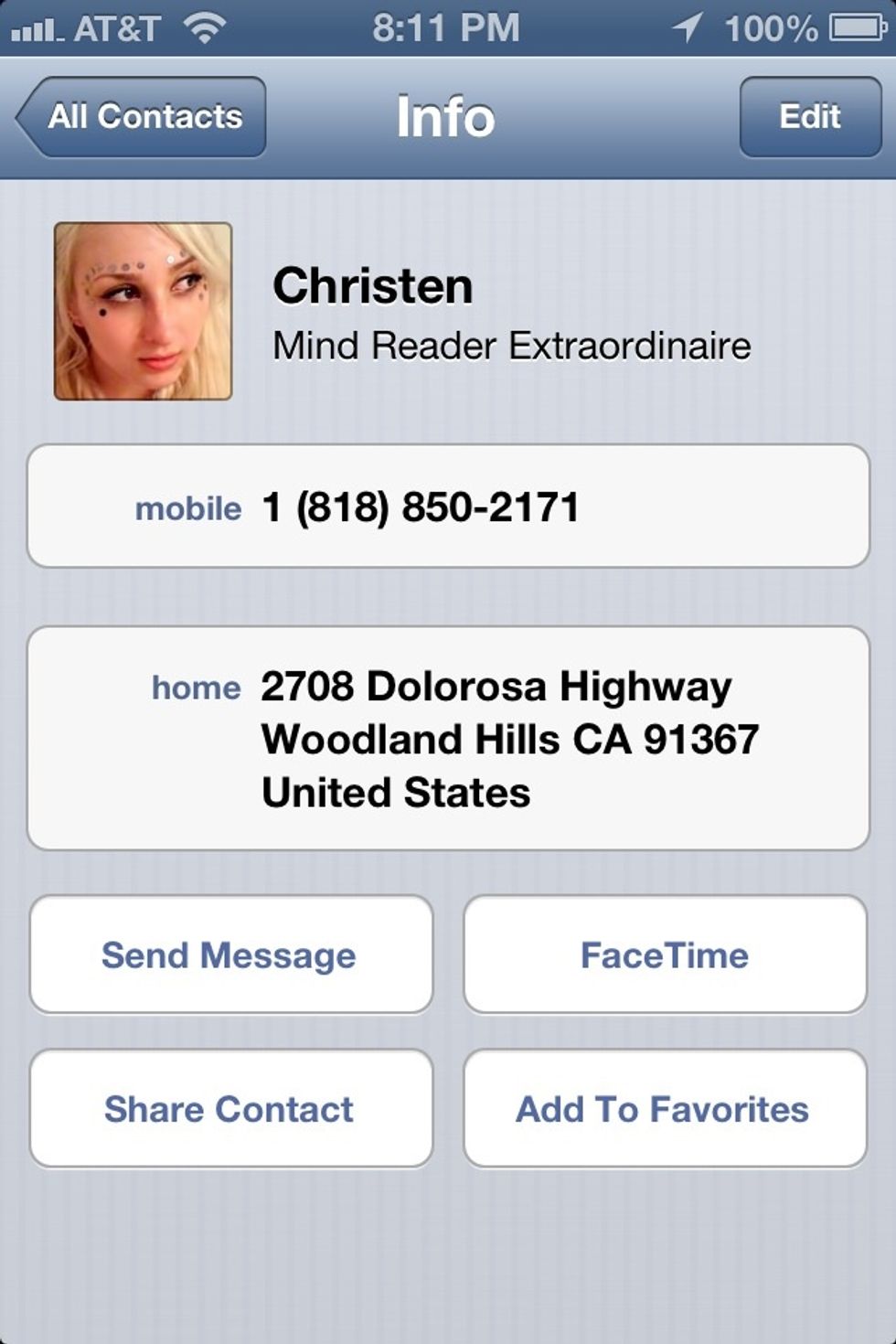Send a message to Christen
The image size is (896, 1344).
(231, 955)
